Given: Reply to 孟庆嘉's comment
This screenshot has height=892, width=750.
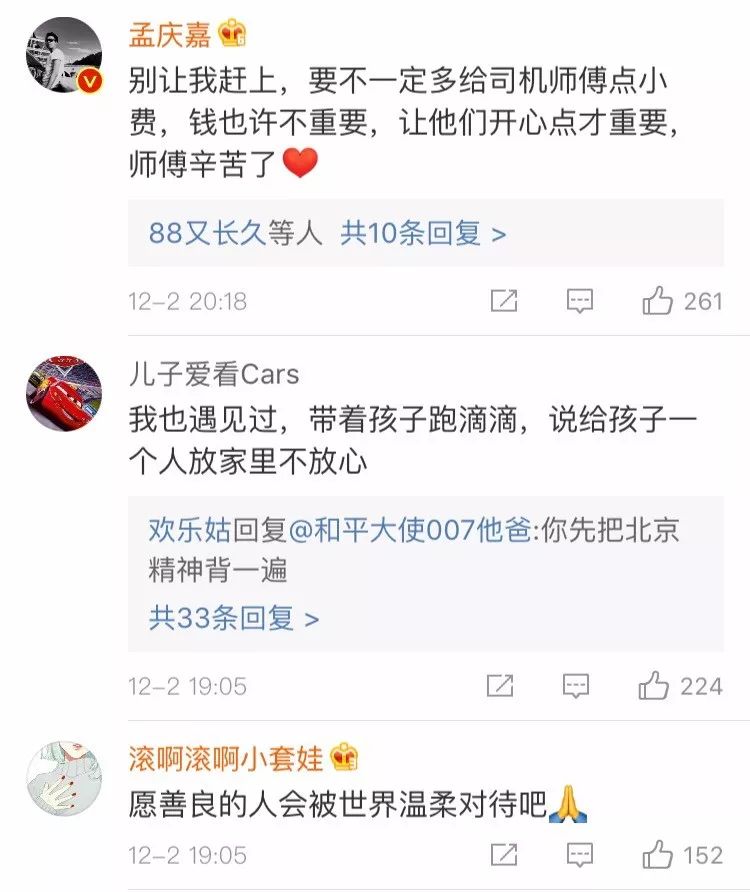Looking at the screenshot, I should coord(579,300).
